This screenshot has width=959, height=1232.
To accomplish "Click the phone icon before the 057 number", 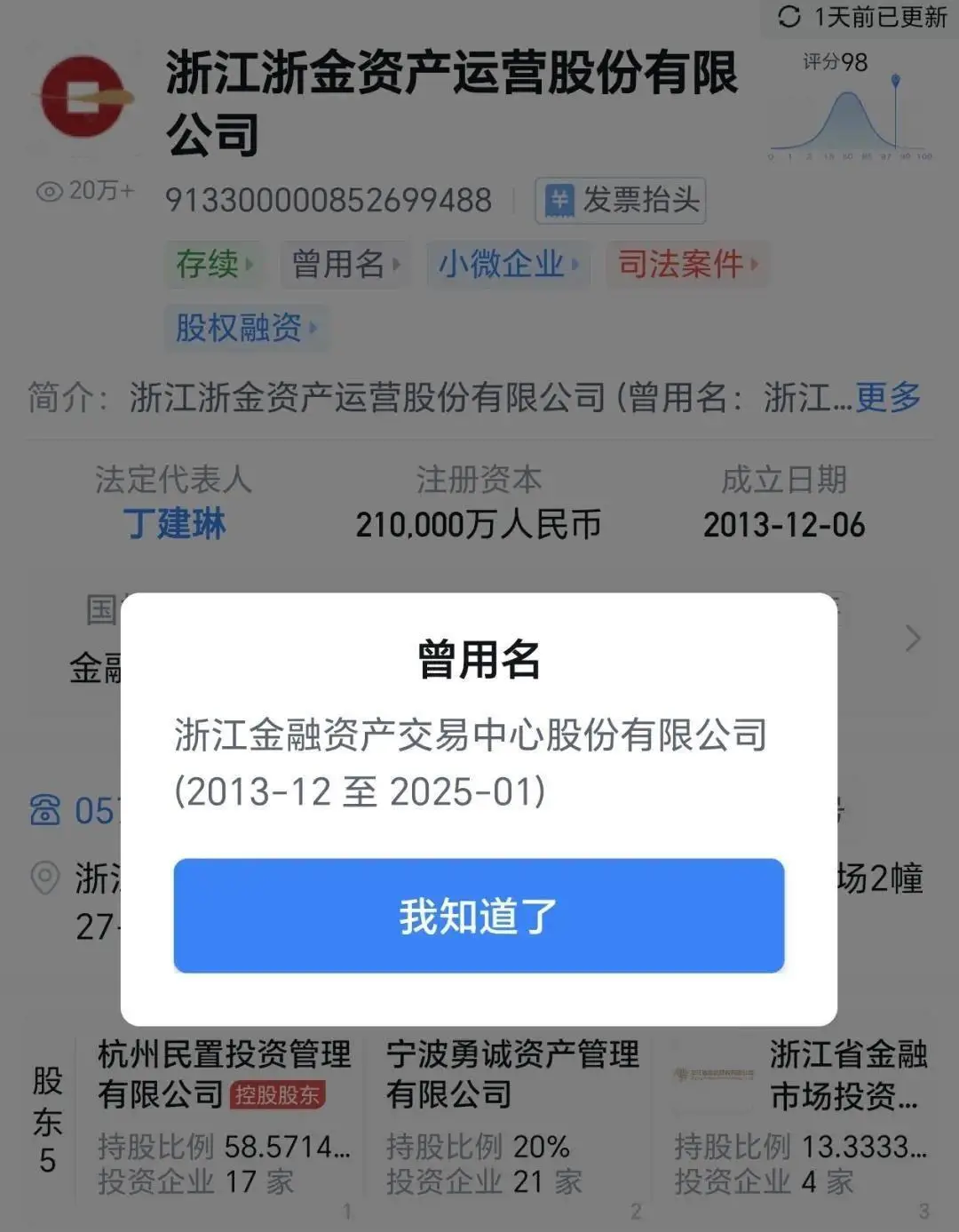I will 46,810.
